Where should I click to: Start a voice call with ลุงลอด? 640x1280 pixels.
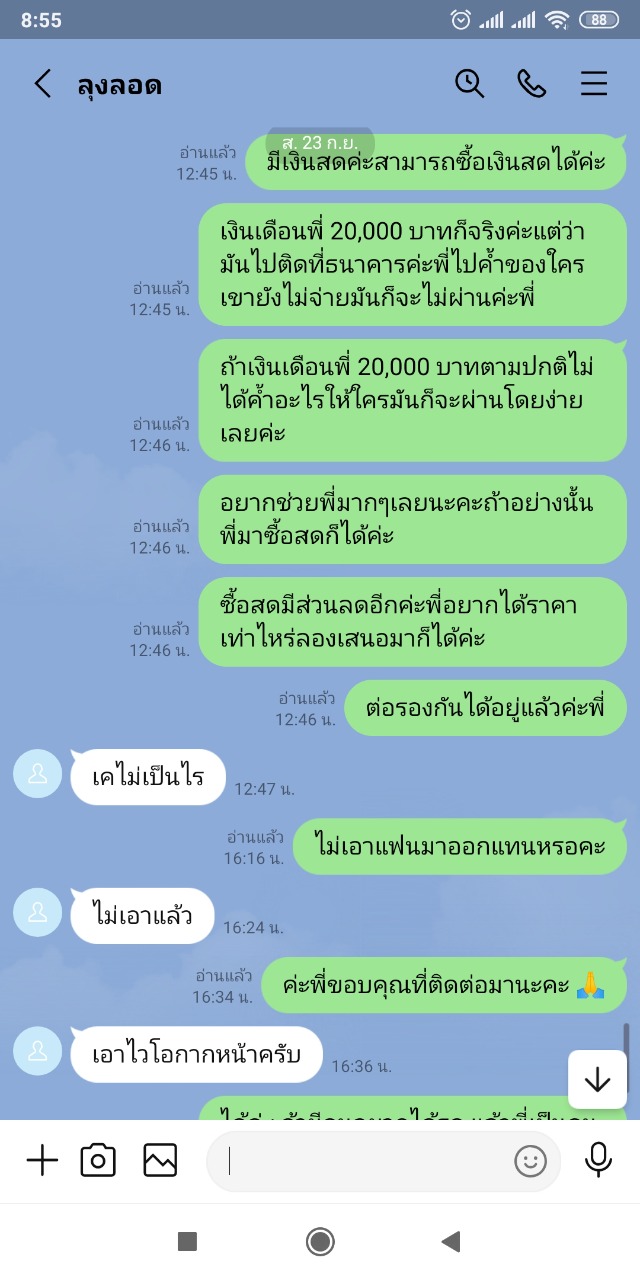(x=532, y=84)
